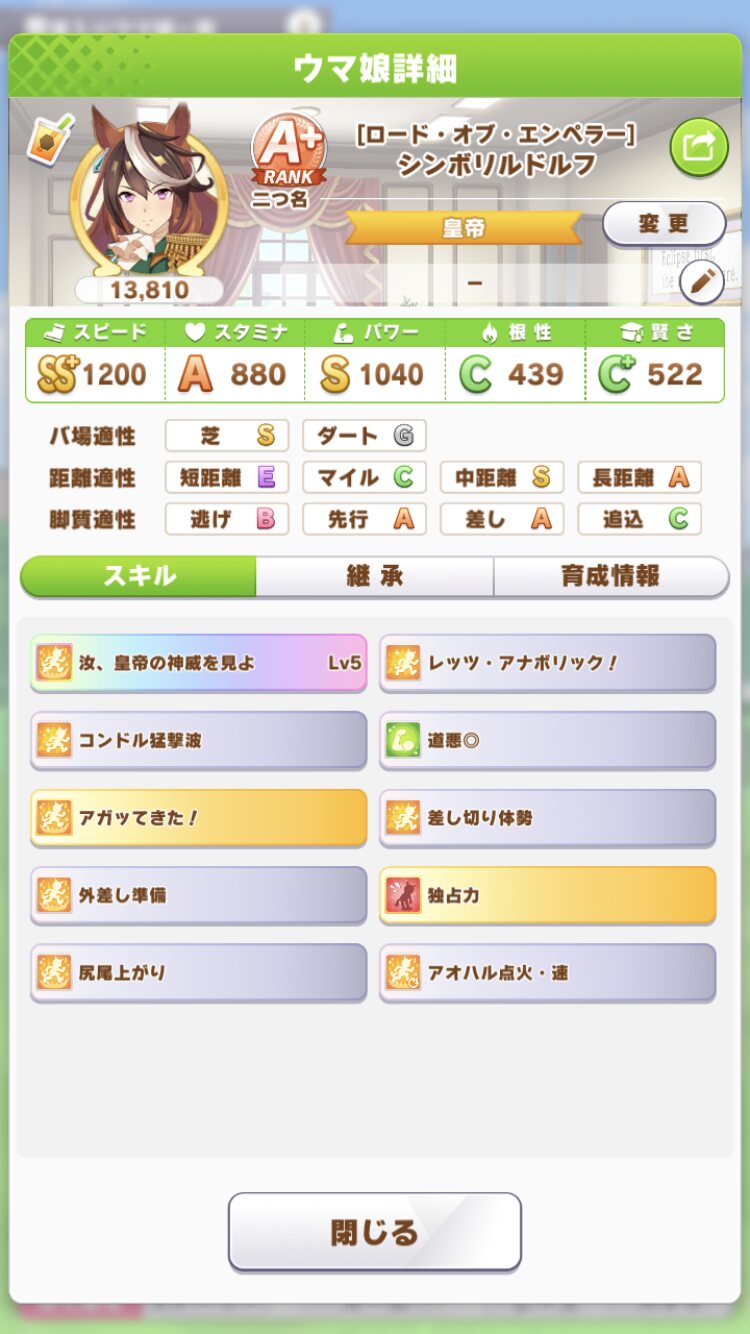Tap the green share icon

coord(699,147)
